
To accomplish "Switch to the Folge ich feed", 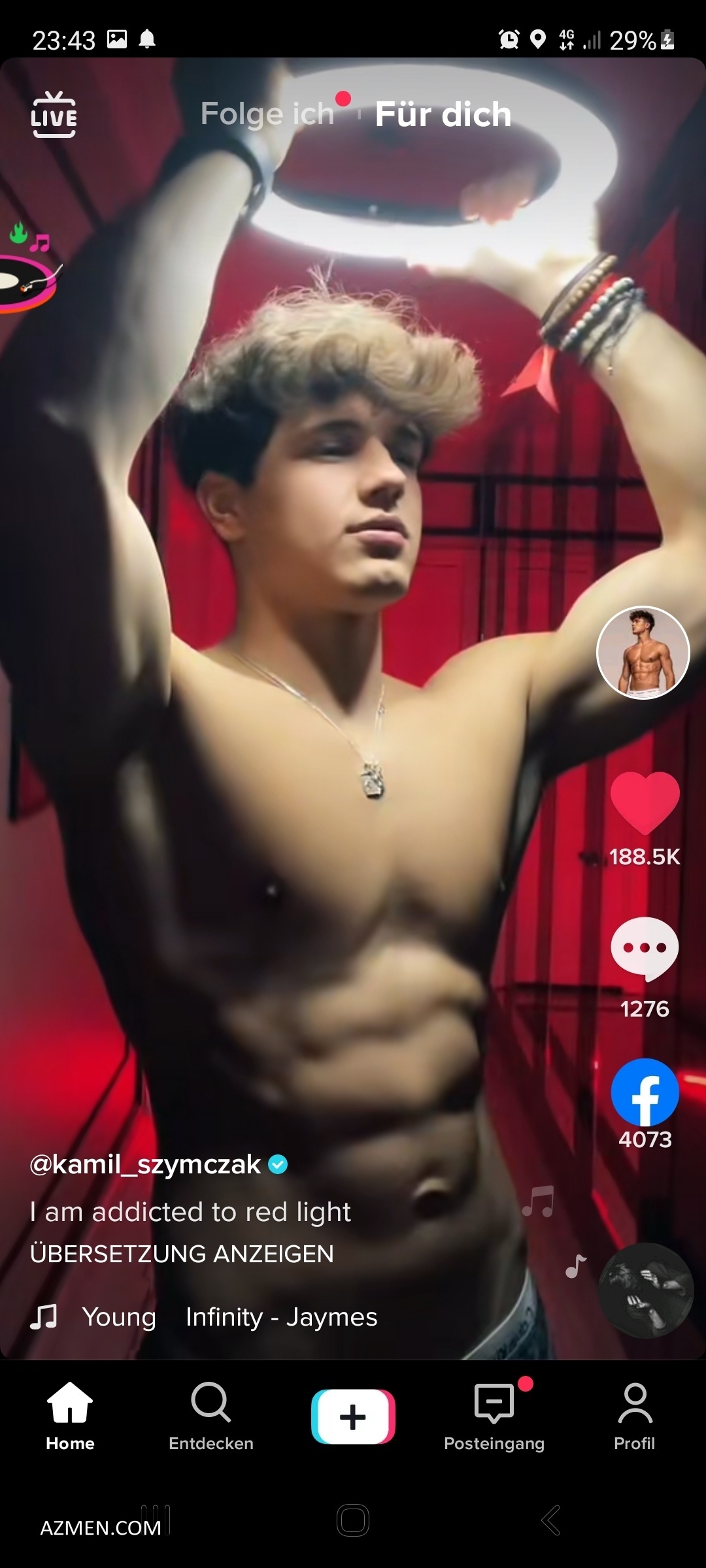I will click(267, 114).
